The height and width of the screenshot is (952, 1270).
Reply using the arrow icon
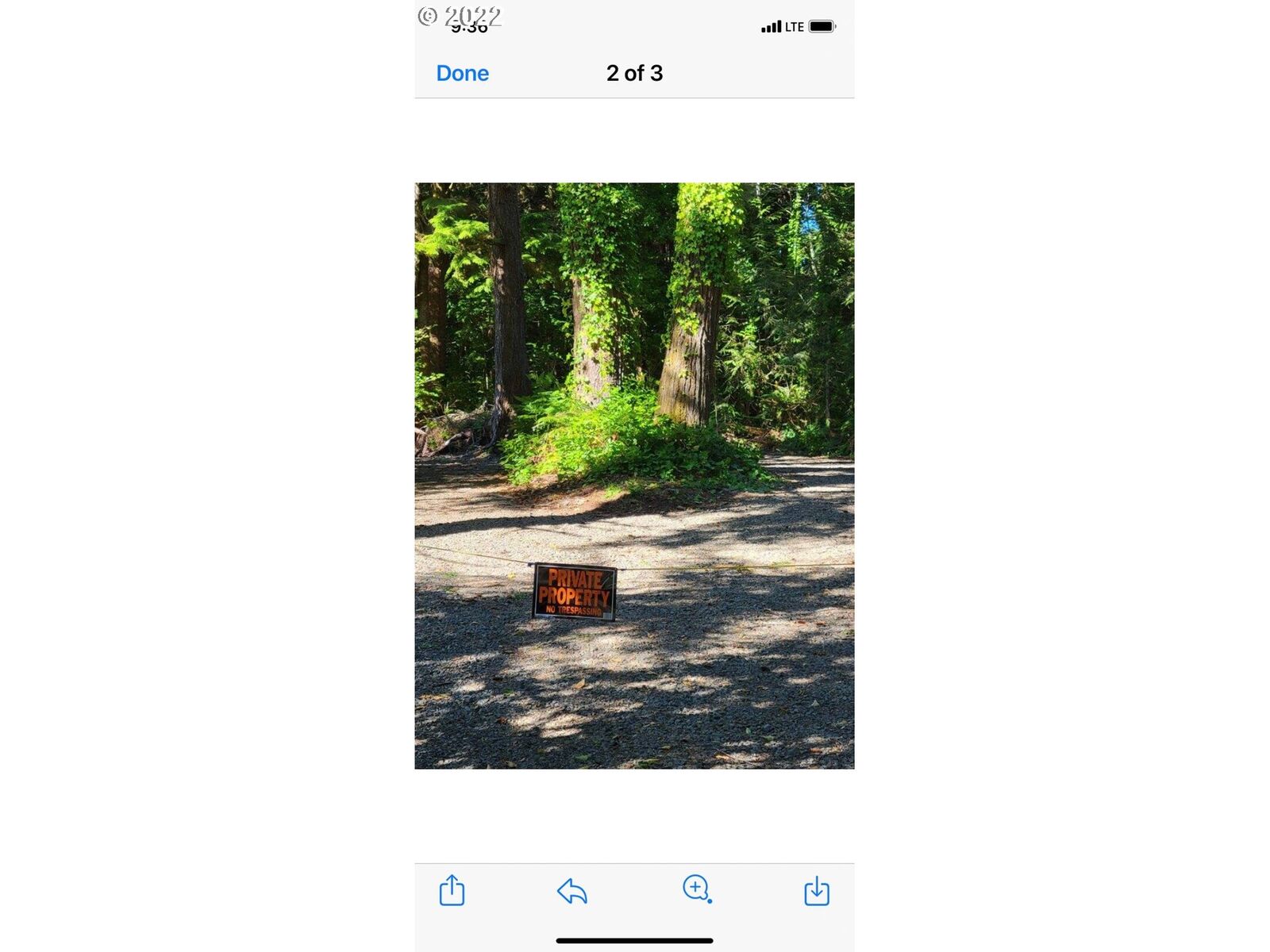coord(571,891)
